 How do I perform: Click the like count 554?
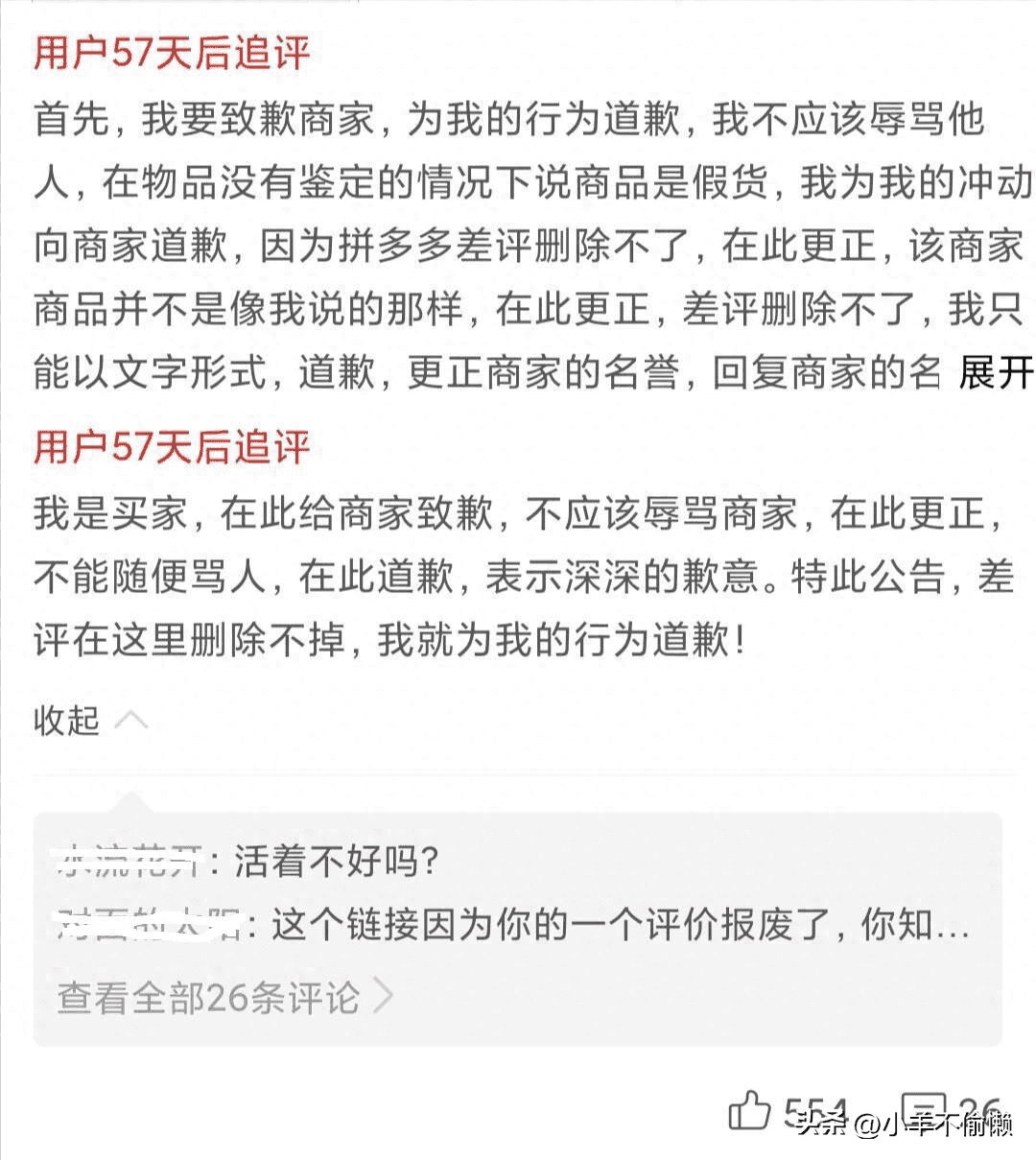[x=816, y=1110]
